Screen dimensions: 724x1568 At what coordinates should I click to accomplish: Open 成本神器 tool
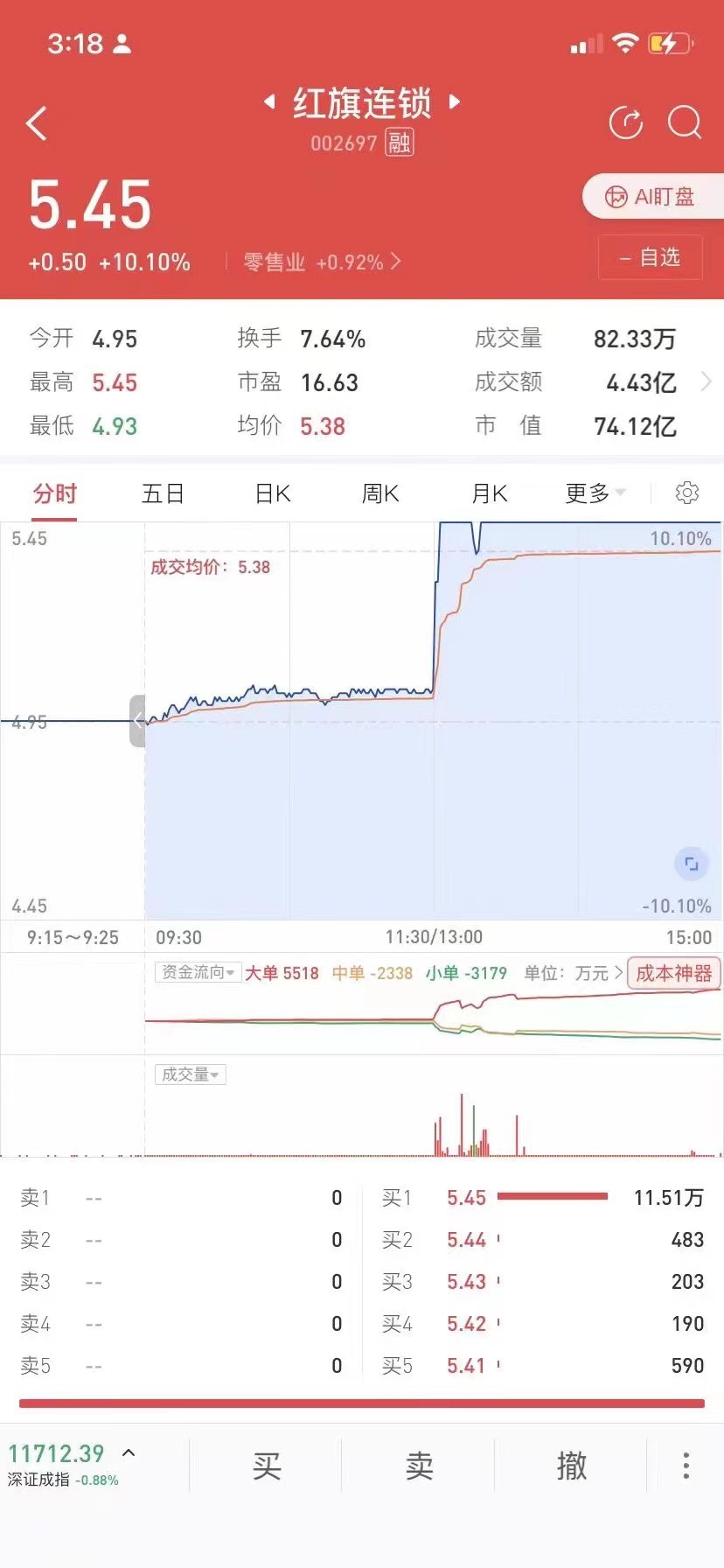point(673,973)
